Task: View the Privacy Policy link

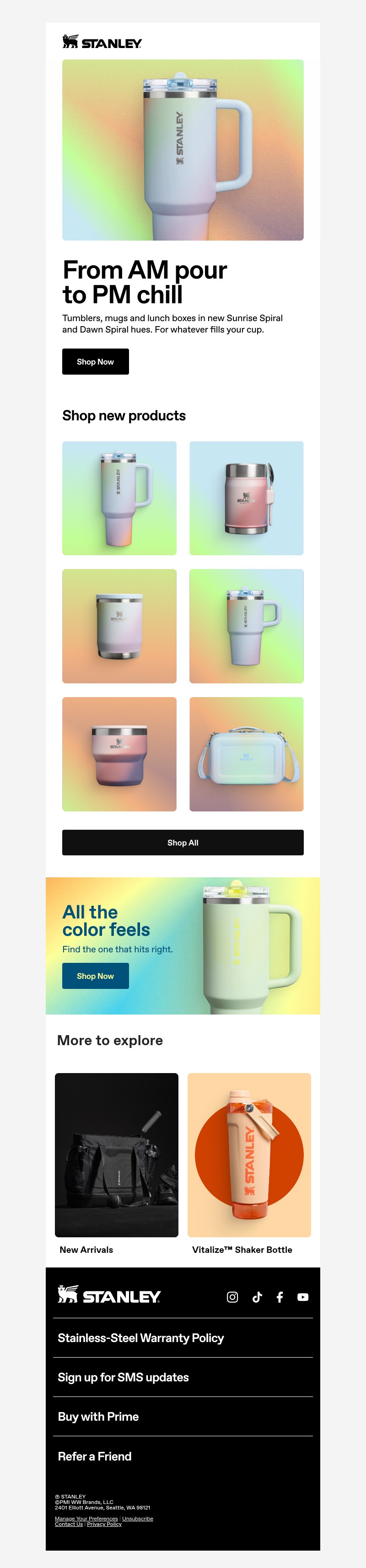Action: 104,1524
